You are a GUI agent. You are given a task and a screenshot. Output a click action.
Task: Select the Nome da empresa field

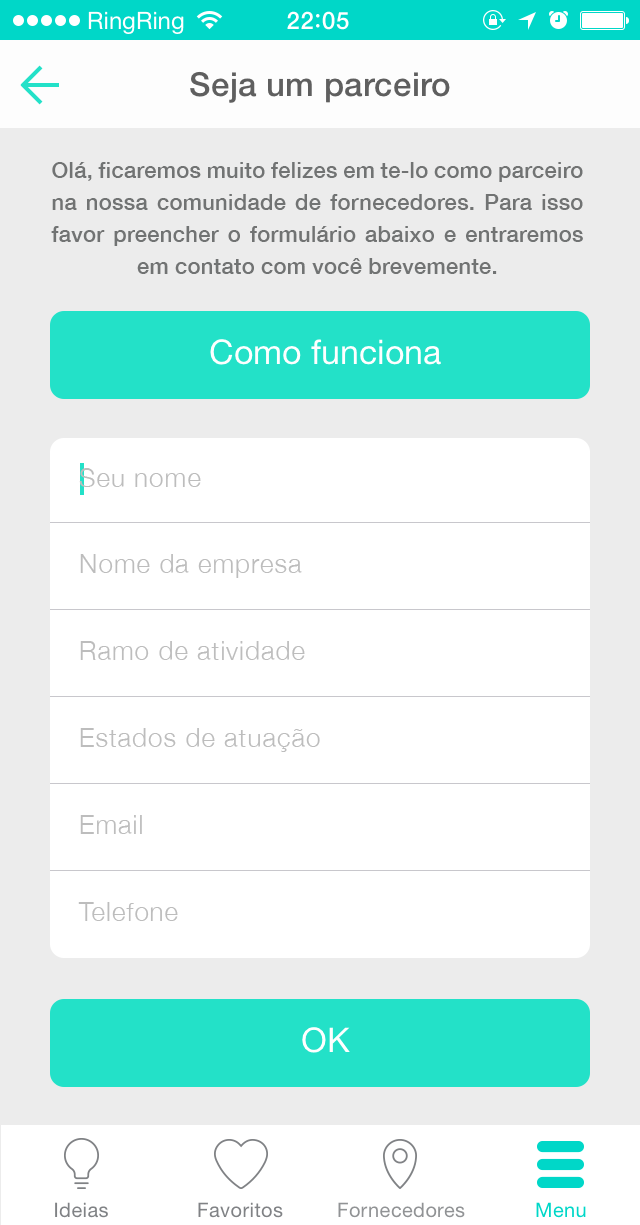click(x=320, y=566)
